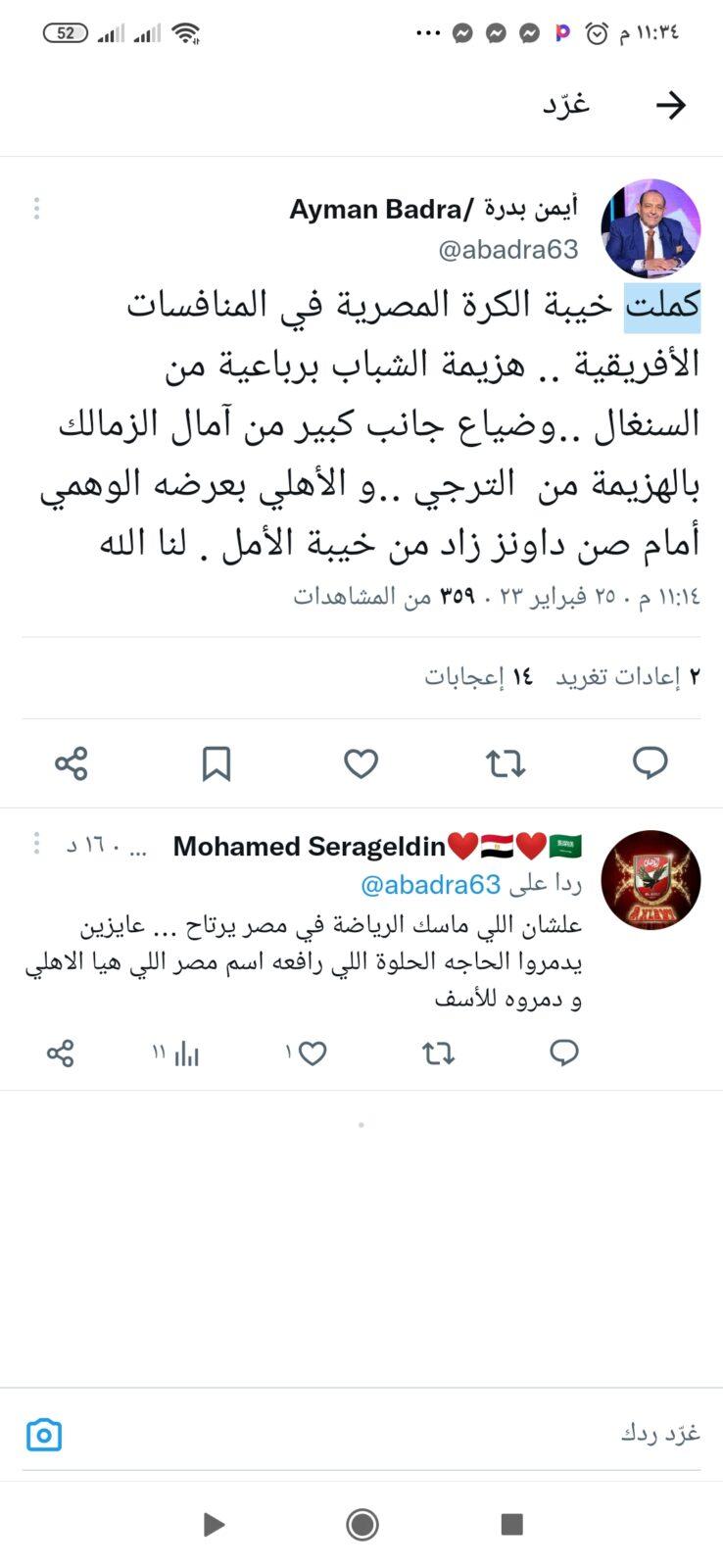Screen dimensions: 723x1568
Task: Share Mohamed Serageldin's reply
Action: coord(60,1053)
